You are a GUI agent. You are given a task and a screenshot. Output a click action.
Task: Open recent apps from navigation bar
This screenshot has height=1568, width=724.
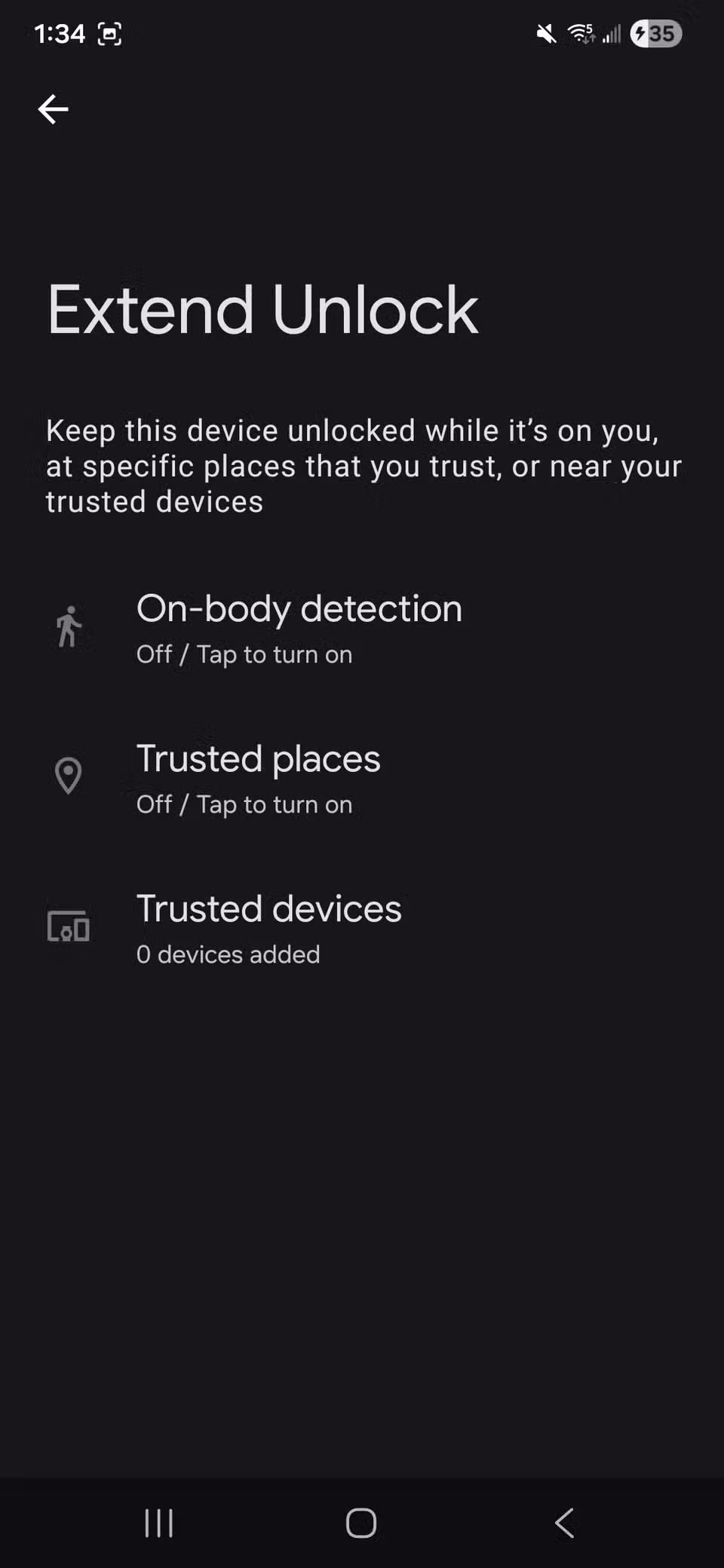click(158, 1523)
